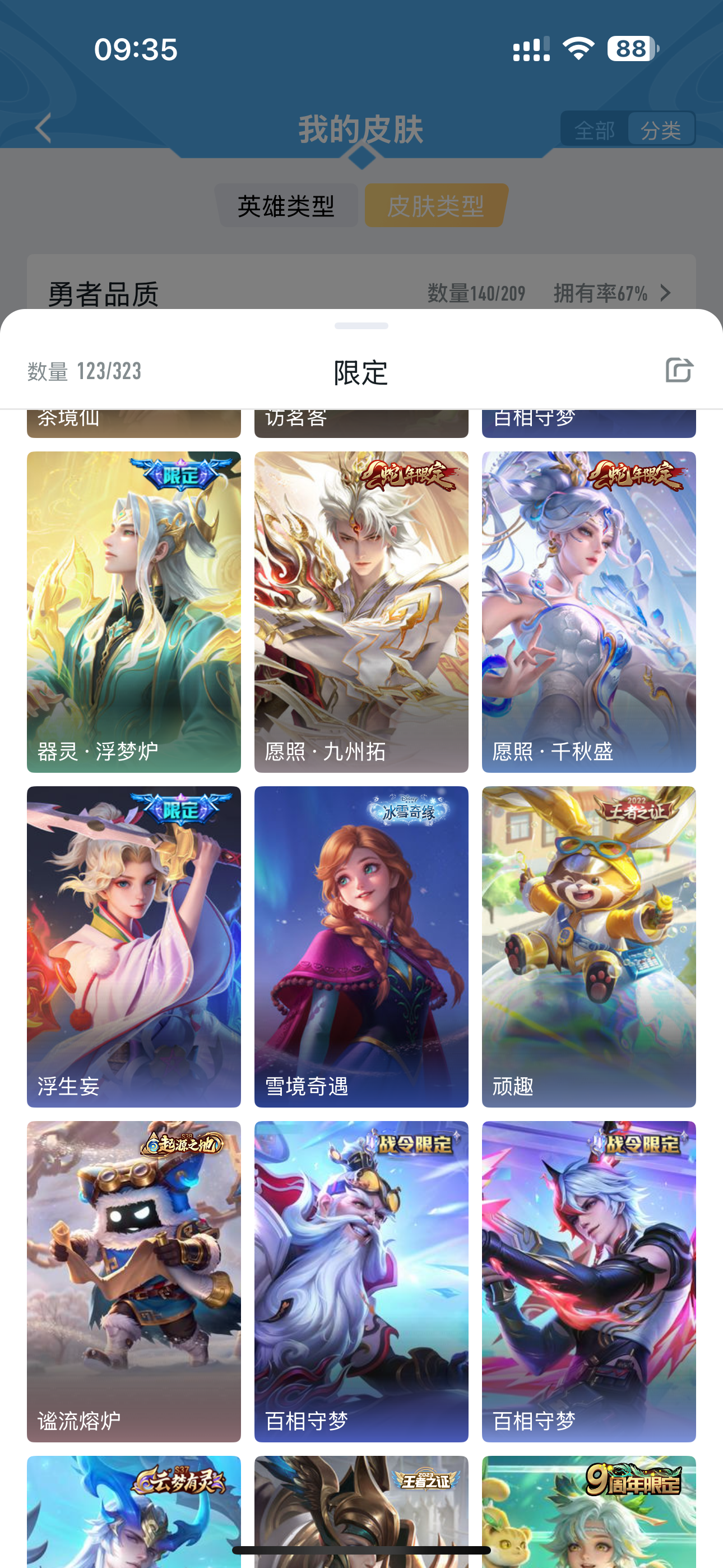723x1568 pixels.
Task: Switch to the 全部 view
Action: pos(594,130)
